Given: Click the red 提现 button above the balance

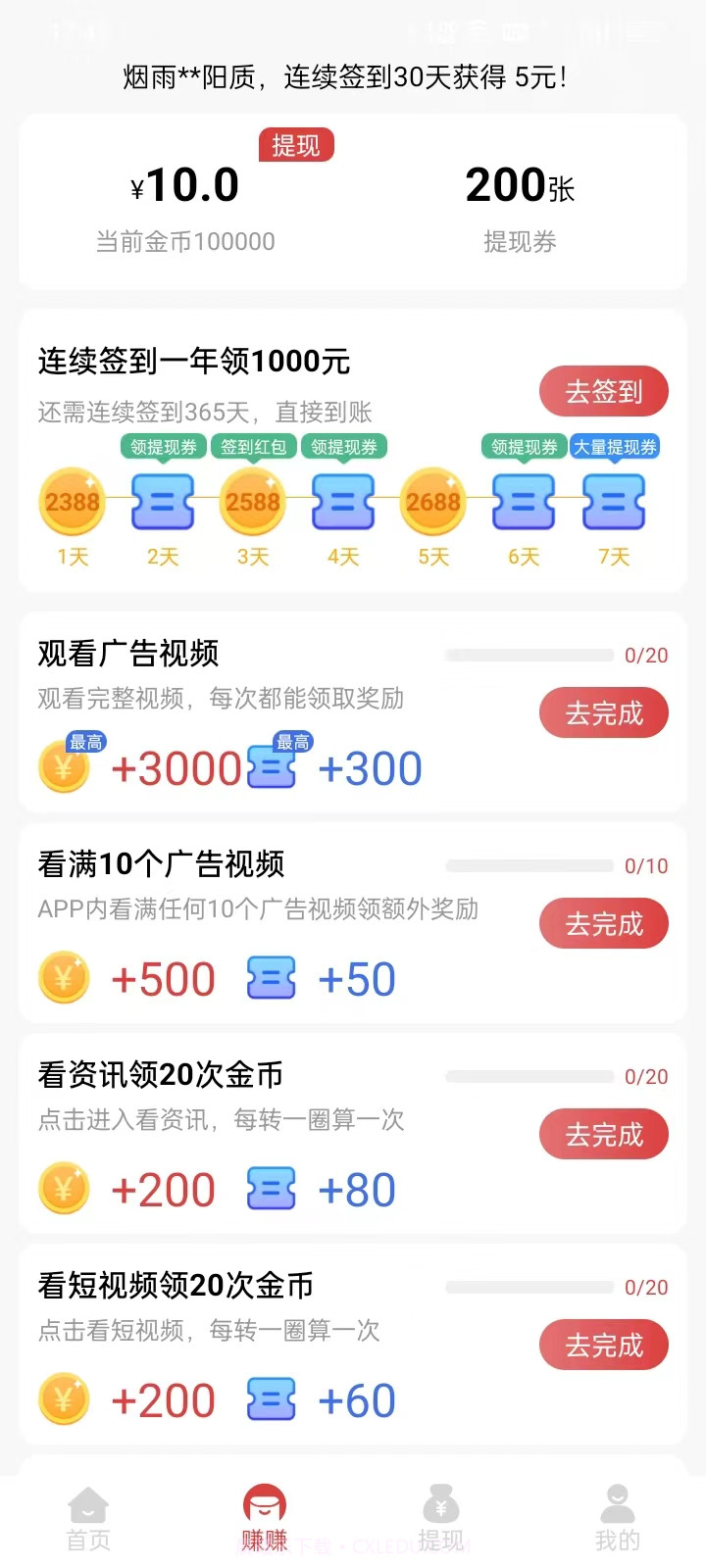Looking at the screenshot, I should click(297, 145).
